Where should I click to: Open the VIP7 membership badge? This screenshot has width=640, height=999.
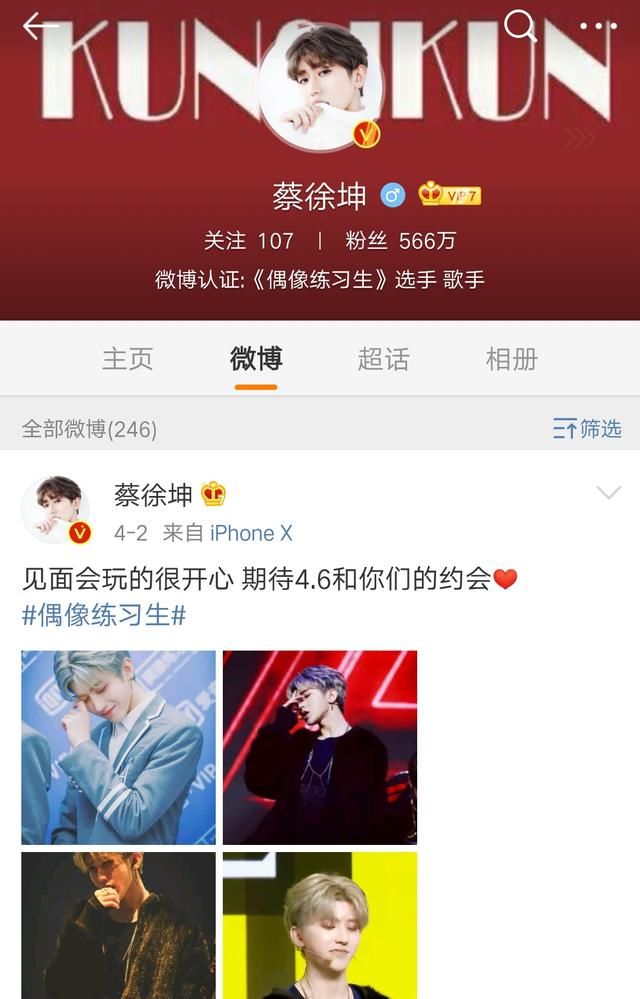[x=450, y=195]
